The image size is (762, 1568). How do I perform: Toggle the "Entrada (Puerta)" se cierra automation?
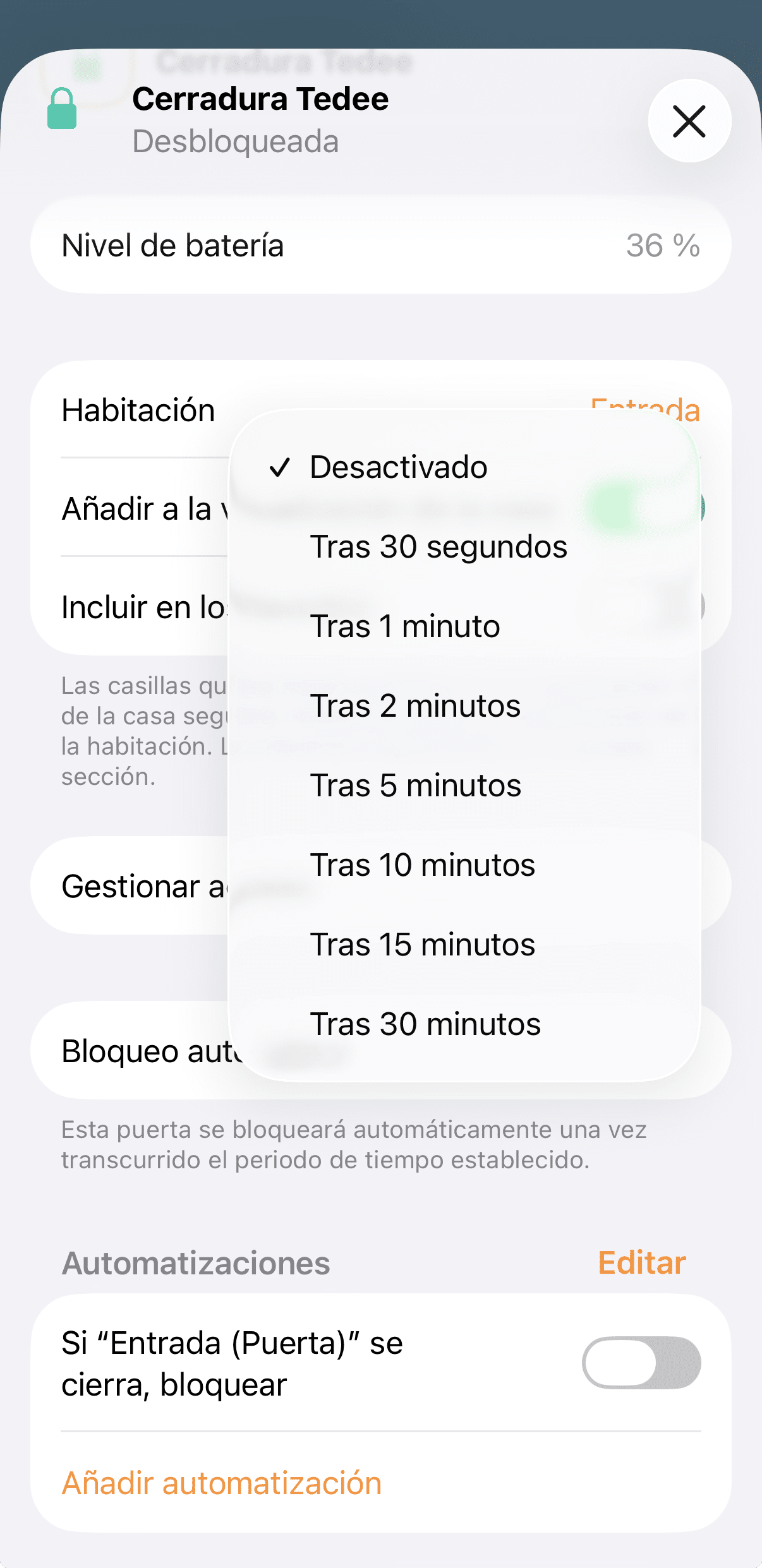click(x=641, y=1363)
